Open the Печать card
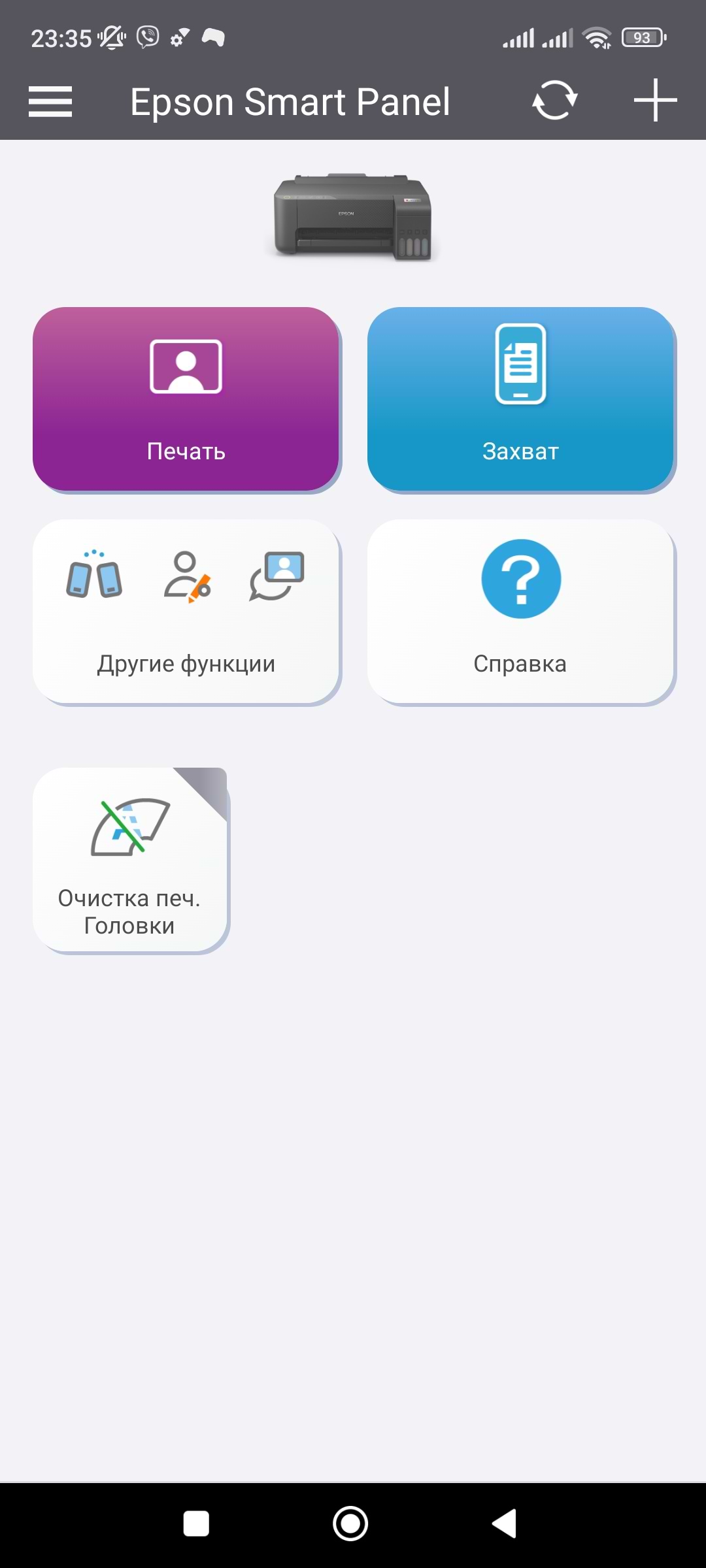This screenshot has height=1568, width=706. (x=186, y=399)
